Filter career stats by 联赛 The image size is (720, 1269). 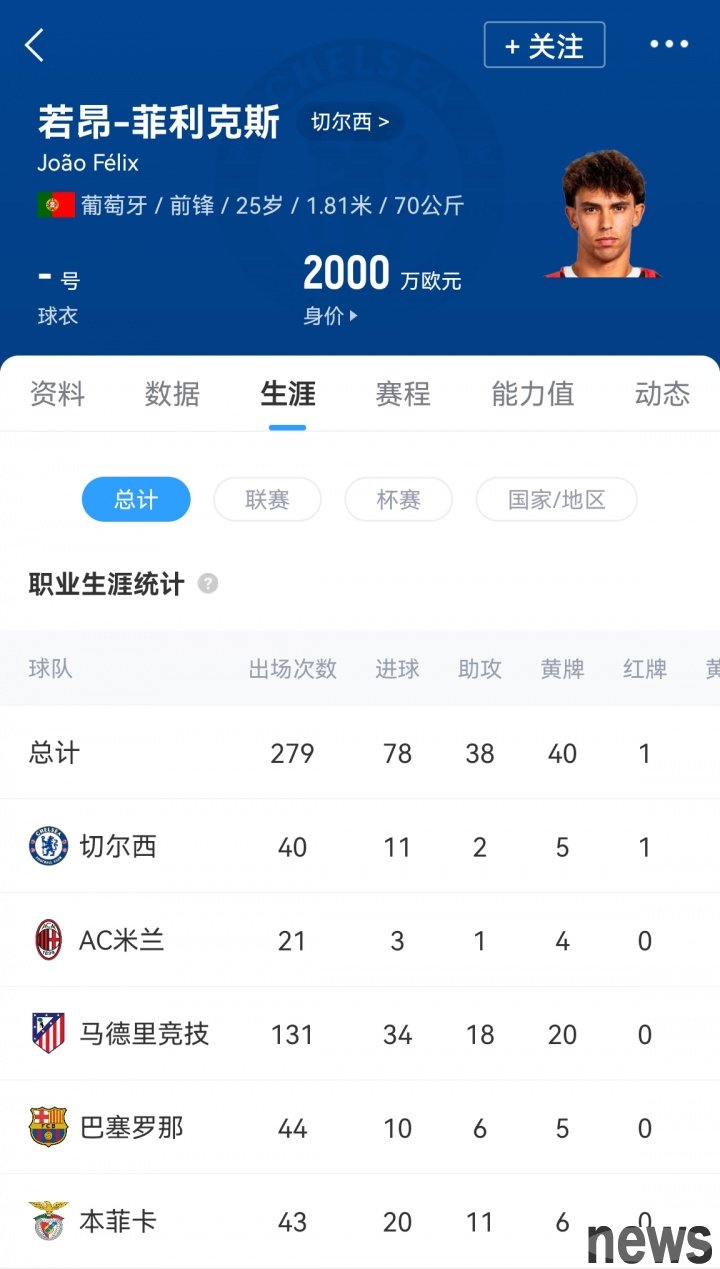point(267,499)
